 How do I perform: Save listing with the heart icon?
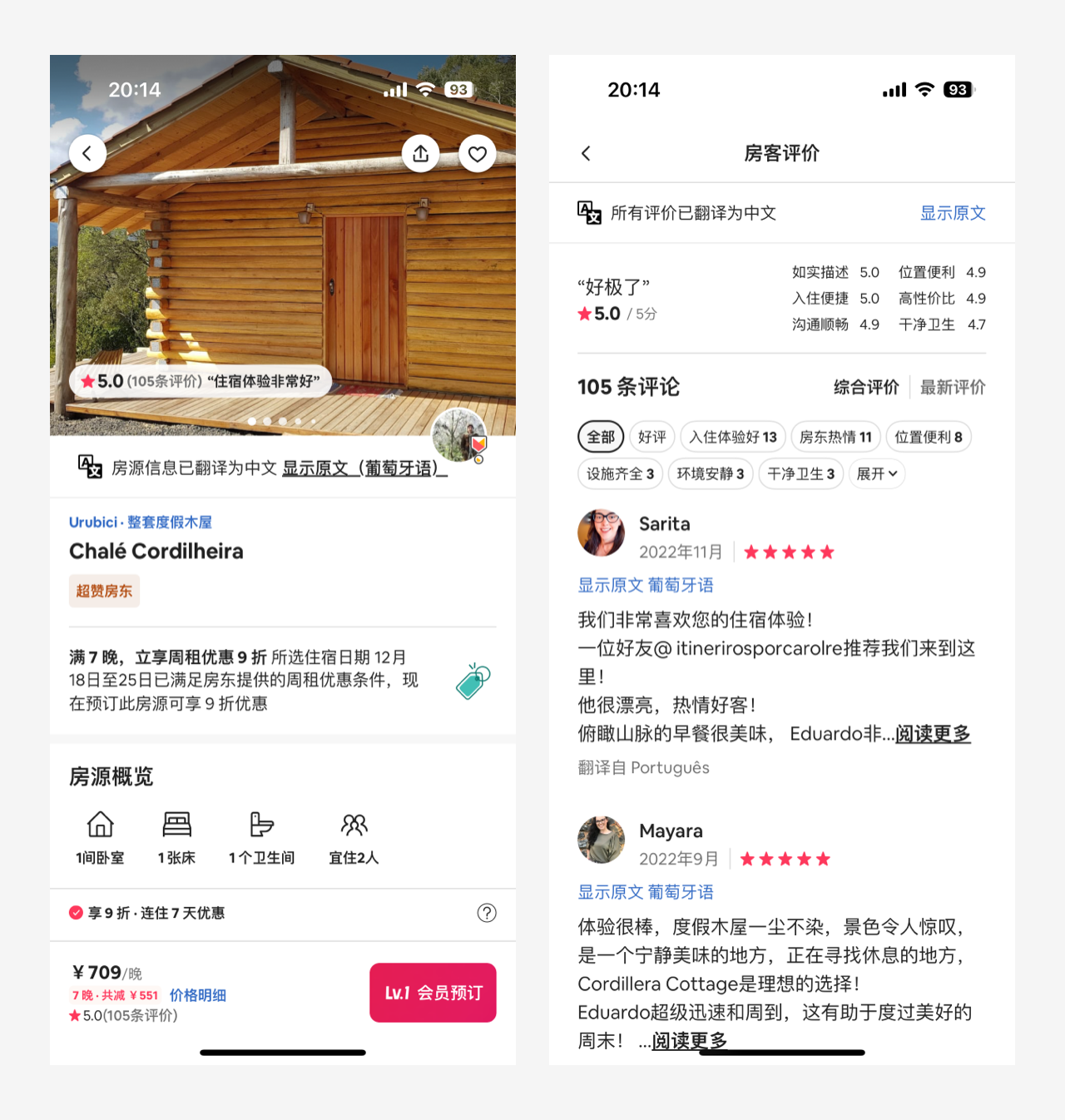click(478, 154)
